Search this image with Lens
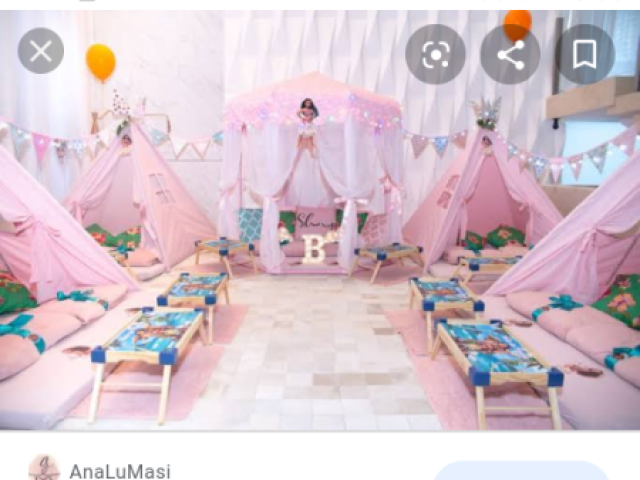The width and height of the screenshot is (640, 480). pyautogui.click(x=435, y=54)
